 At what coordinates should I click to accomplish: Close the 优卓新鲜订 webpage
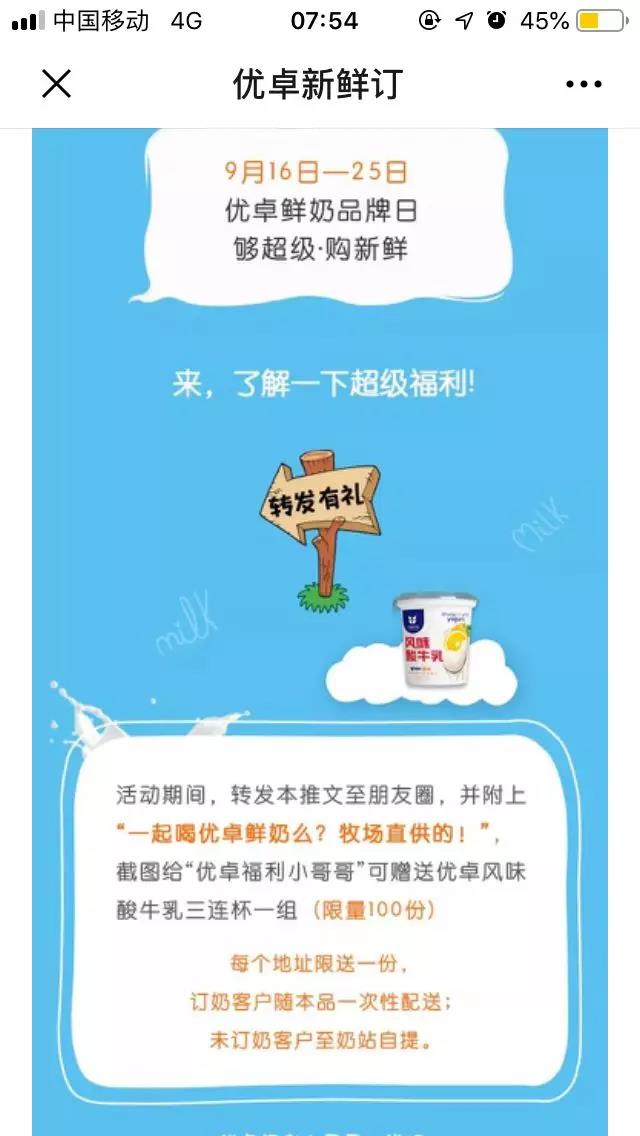point(56,84)
